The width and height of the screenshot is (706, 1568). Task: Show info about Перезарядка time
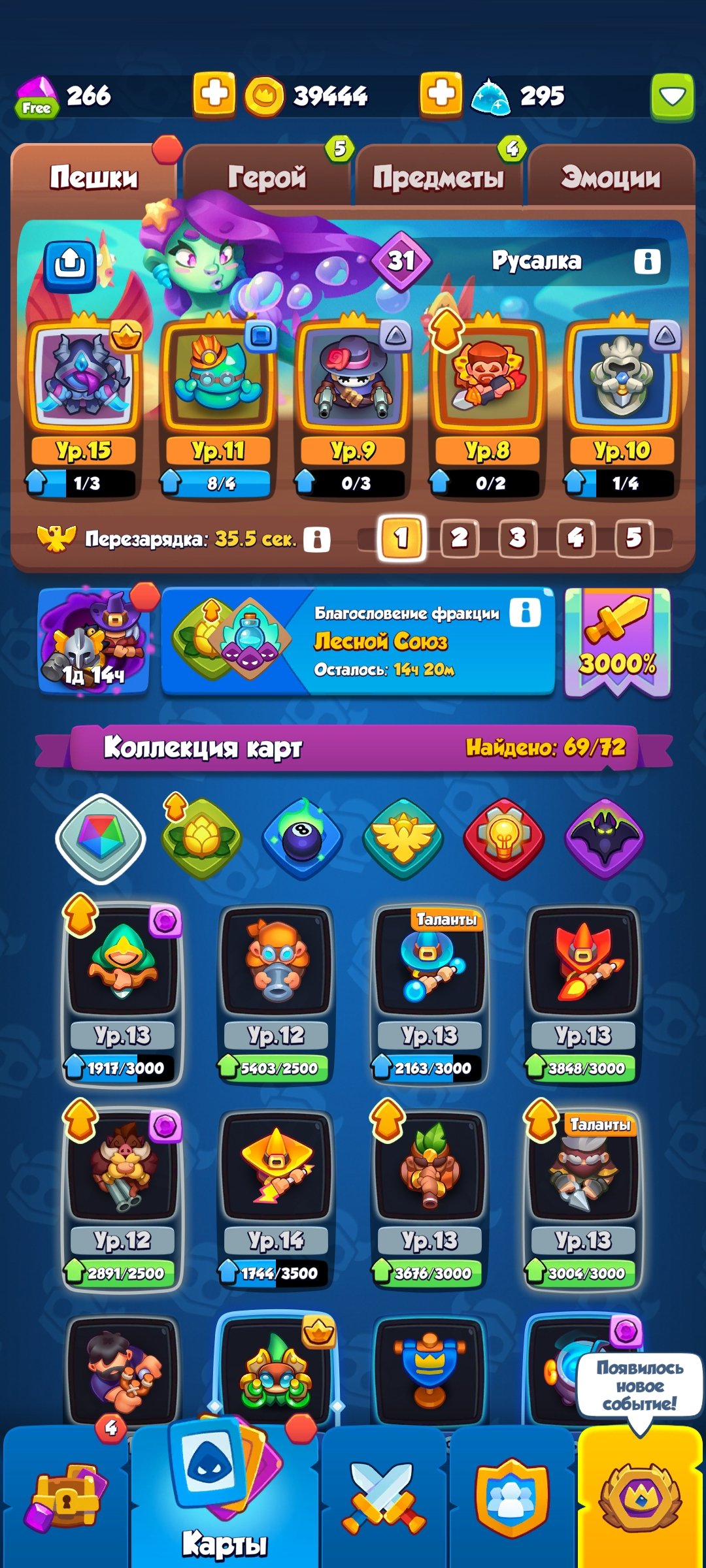click(317, 540)
